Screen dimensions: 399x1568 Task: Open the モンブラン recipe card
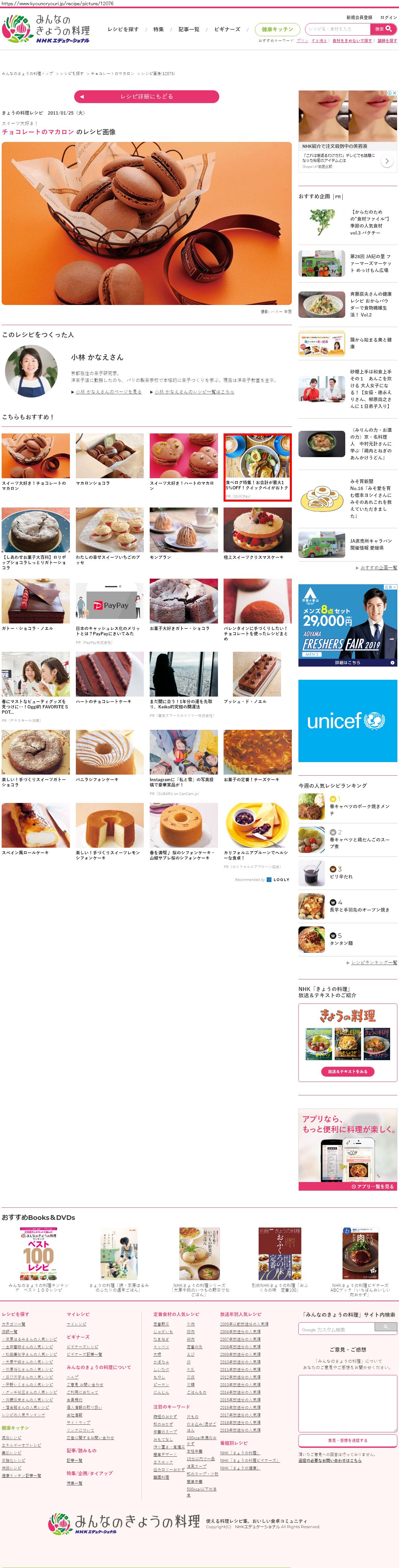pos(183,530)
